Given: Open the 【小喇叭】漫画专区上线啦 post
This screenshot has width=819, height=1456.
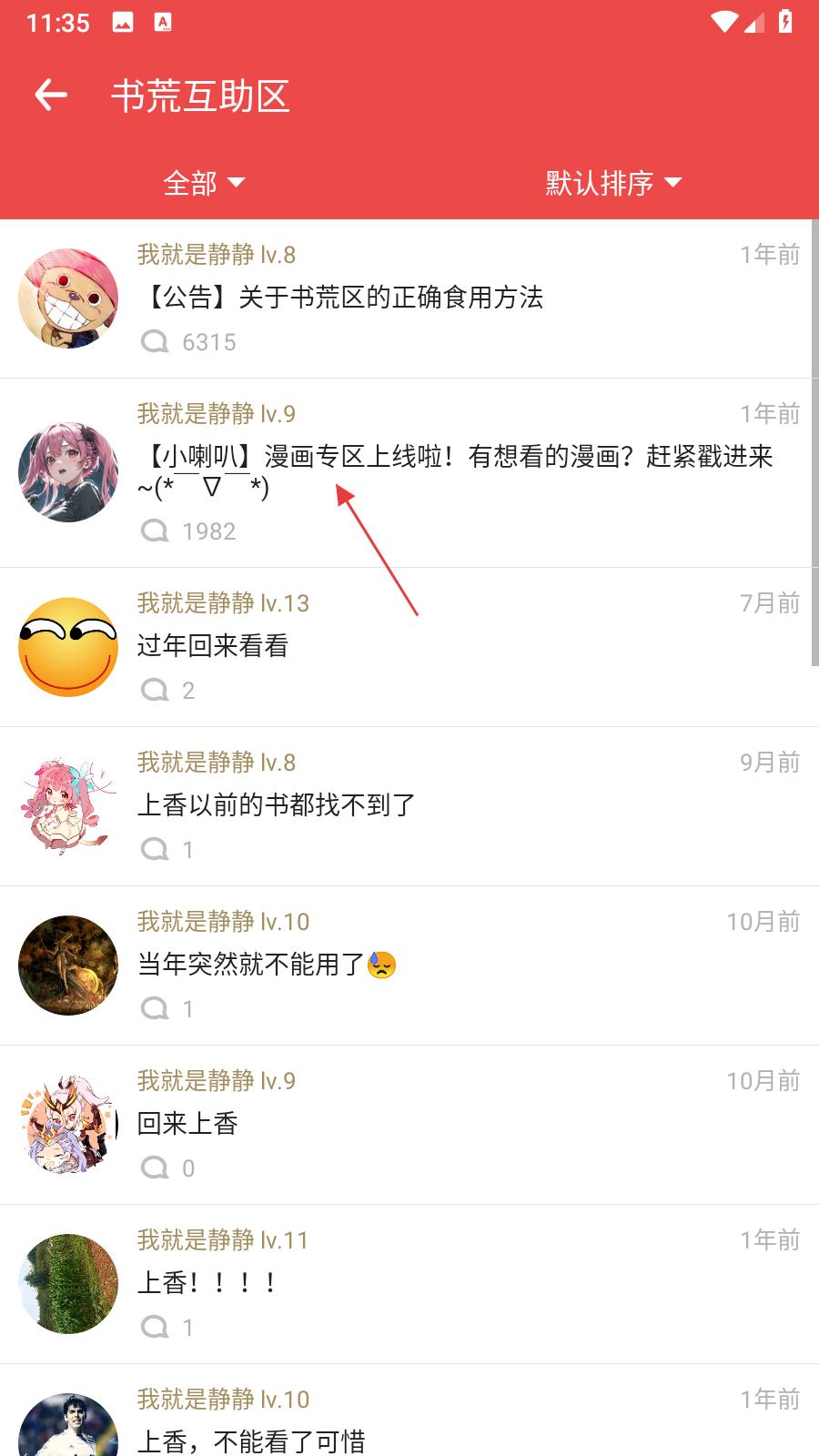Looking at the screenshot, I should (x=455, y=457).
